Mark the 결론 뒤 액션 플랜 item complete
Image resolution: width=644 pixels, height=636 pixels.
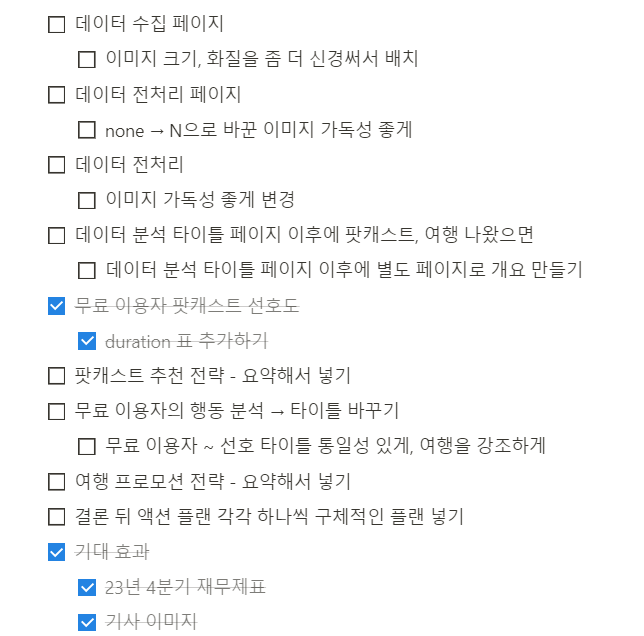tap(57, 517)
